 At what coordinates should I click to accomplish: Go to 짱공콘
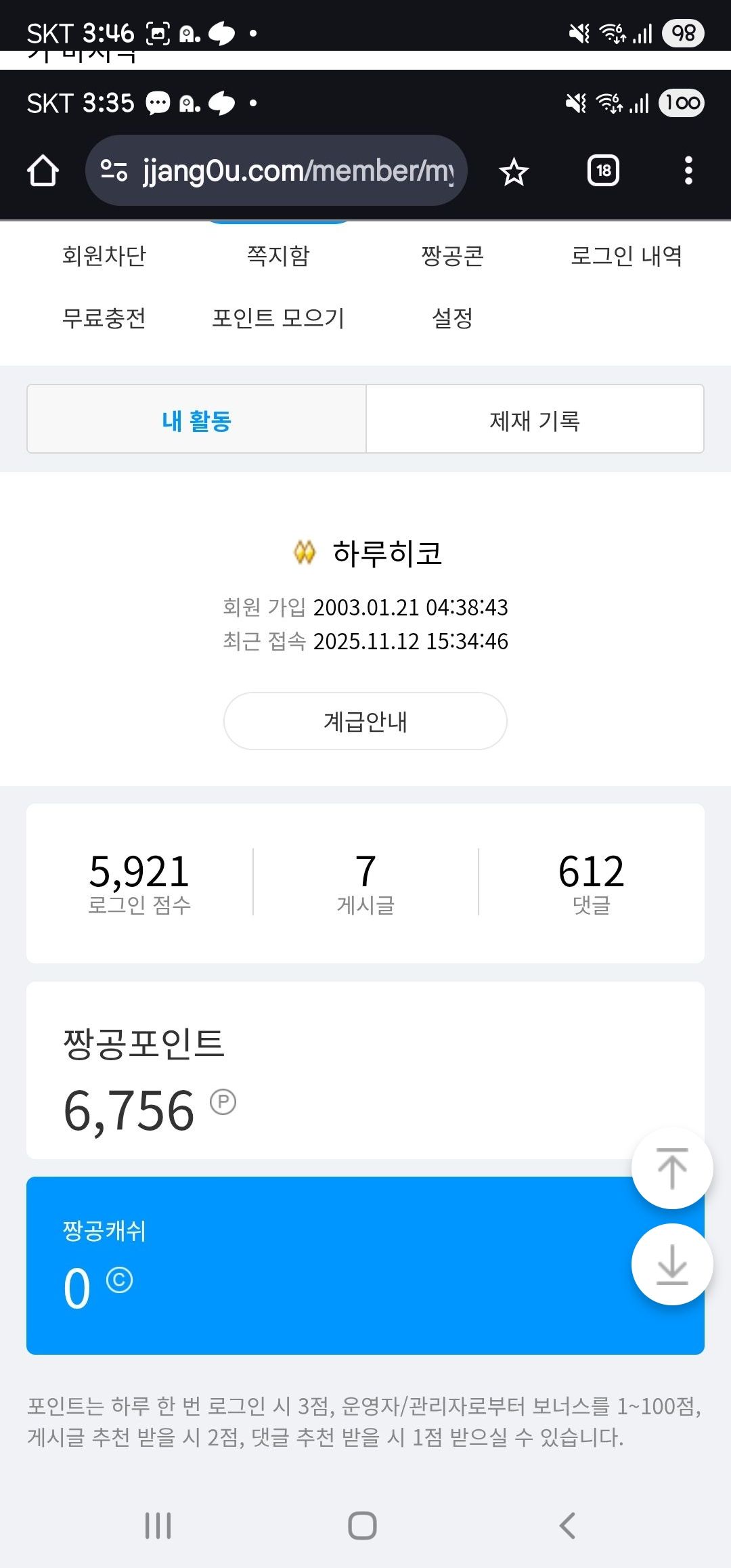452,256
